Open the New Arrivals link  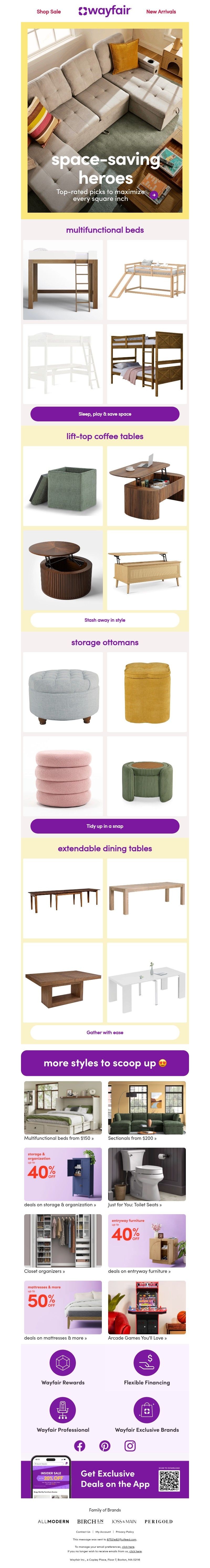161,12
